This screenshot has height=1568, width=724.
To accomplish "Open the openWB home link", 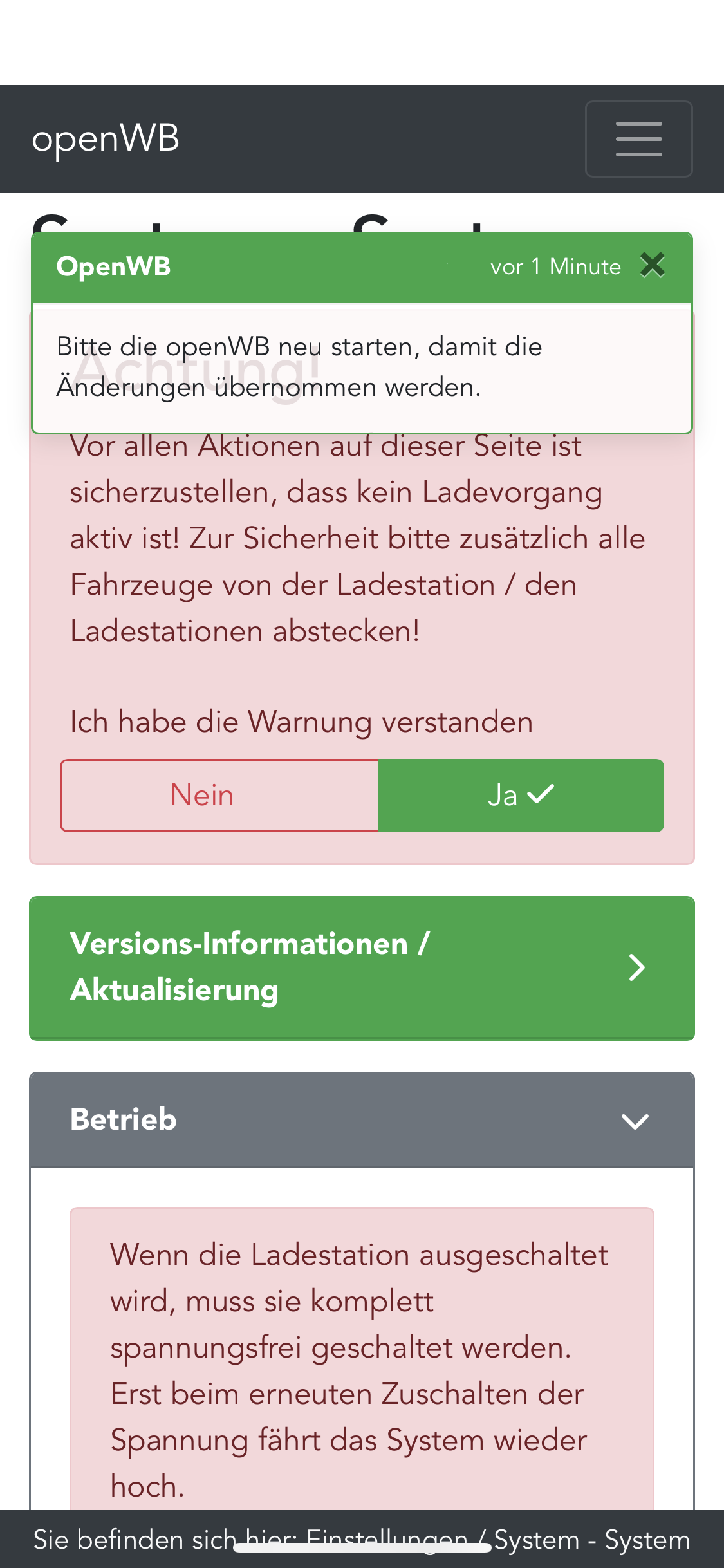I will point(106,139).
